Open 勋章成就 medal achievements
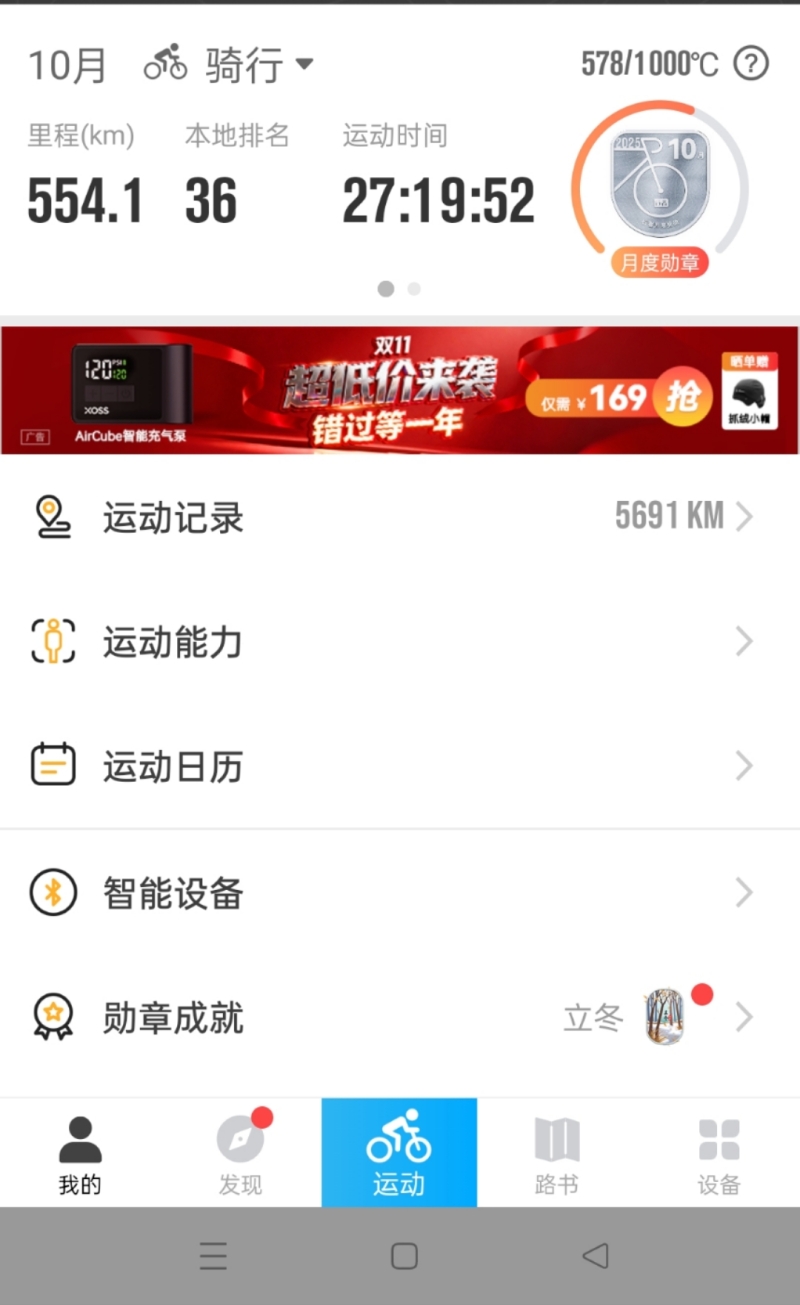The height and width of the screenshot is (1305, 800). point(400,1018)
